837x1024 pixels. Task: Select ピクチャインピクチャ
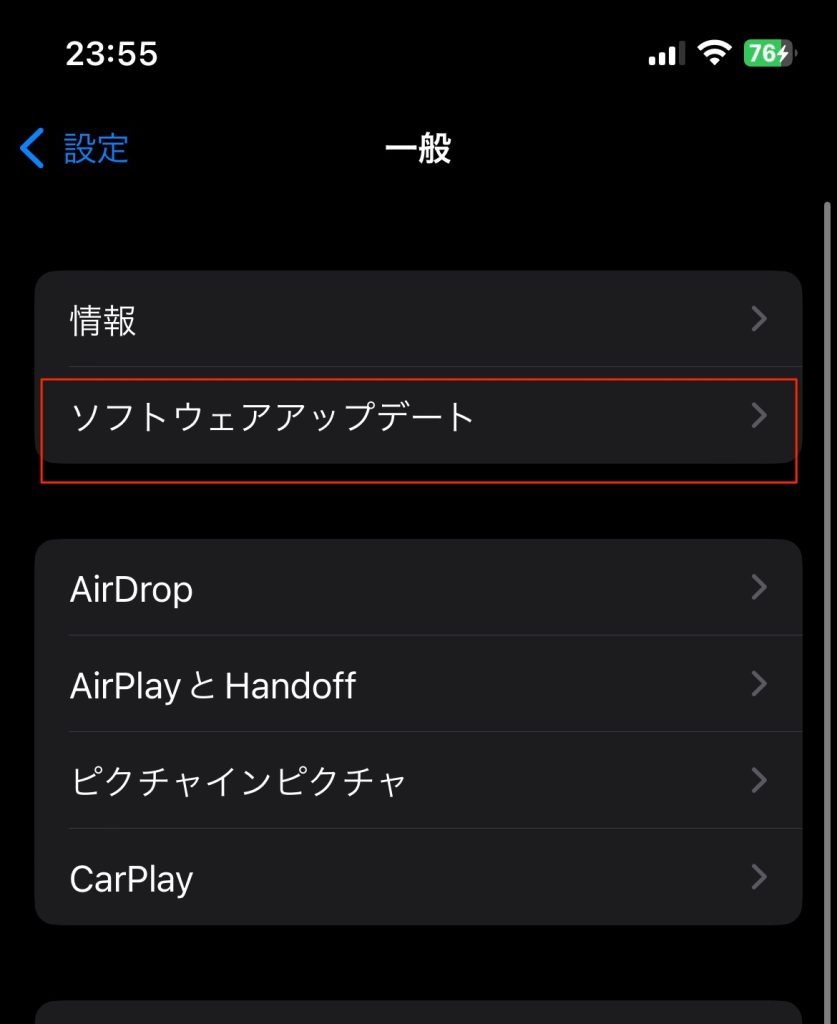click(x=418, y=781)
